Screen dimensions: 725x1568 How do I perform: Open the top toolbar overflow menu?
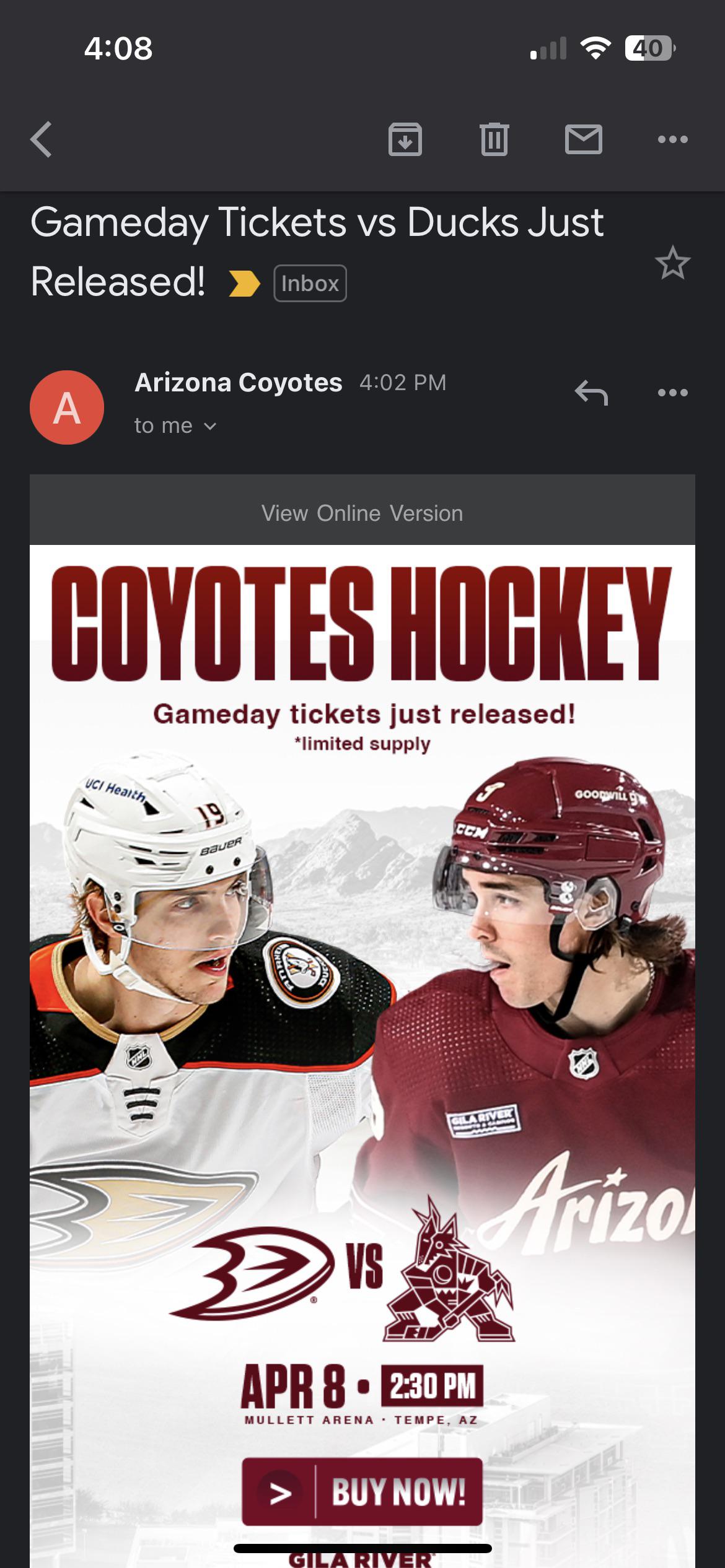click(672, 139)
